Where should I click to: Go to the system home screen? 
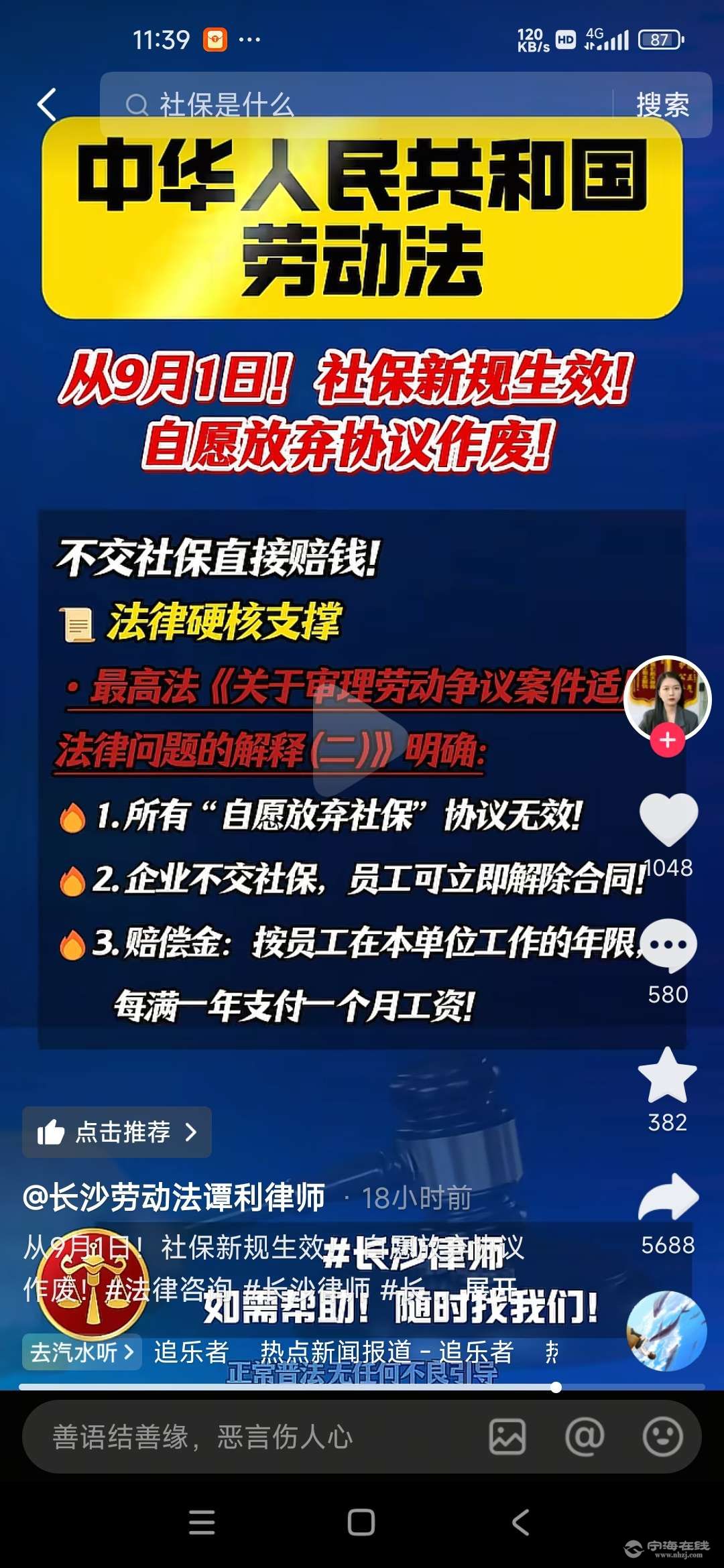coord(361,1522)
